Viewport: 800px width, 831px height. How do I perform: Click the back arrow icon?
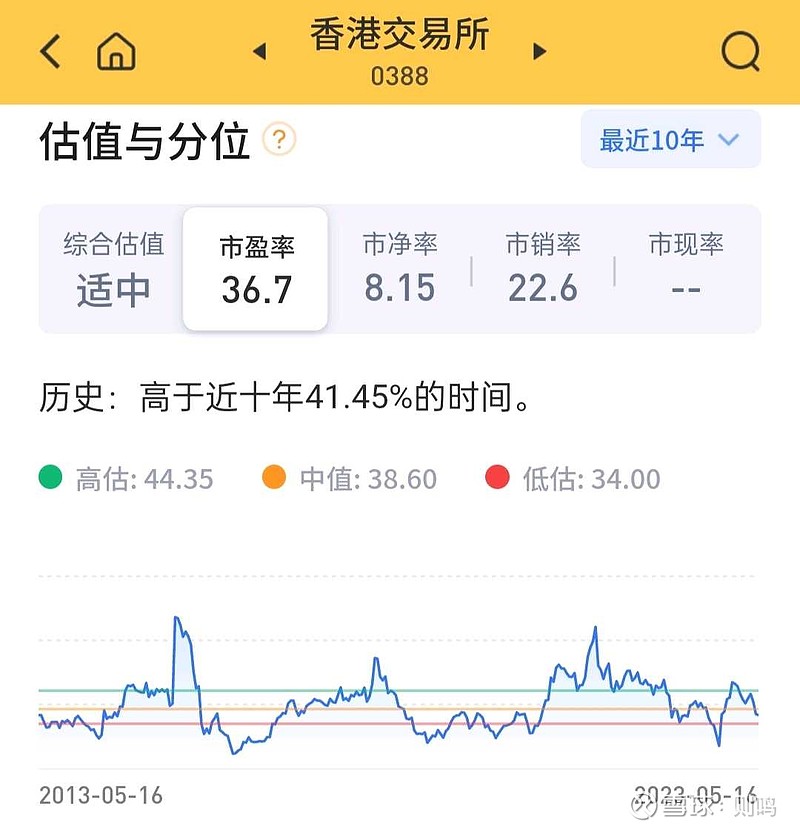point(50,50)
